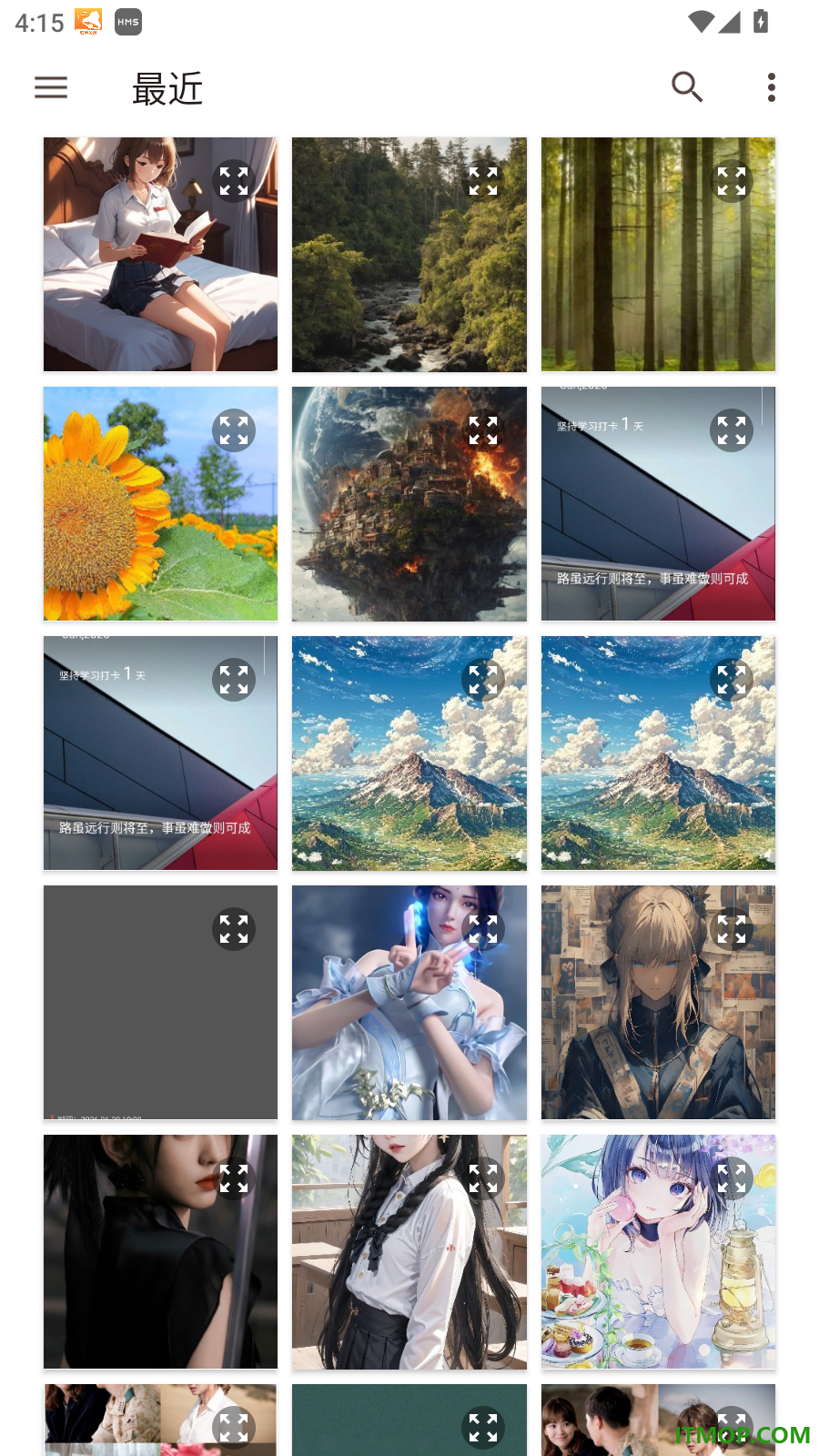The width and height of the screenshot is (819, 1456).
Task: Open the blonde anime girl collage picture
Action: click(x=658, y=1003)
